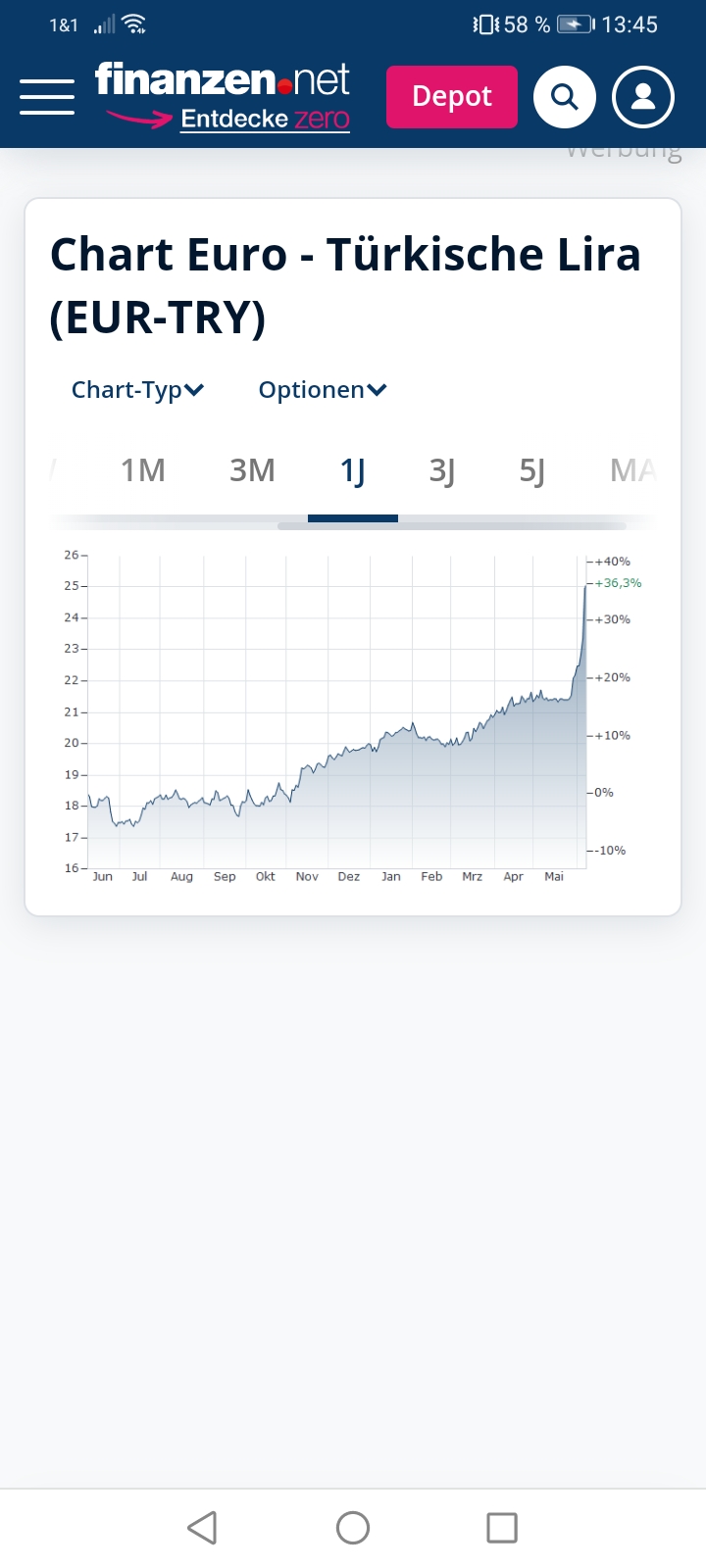
Task: Select the 1J time range
Action: pos(353,471)
